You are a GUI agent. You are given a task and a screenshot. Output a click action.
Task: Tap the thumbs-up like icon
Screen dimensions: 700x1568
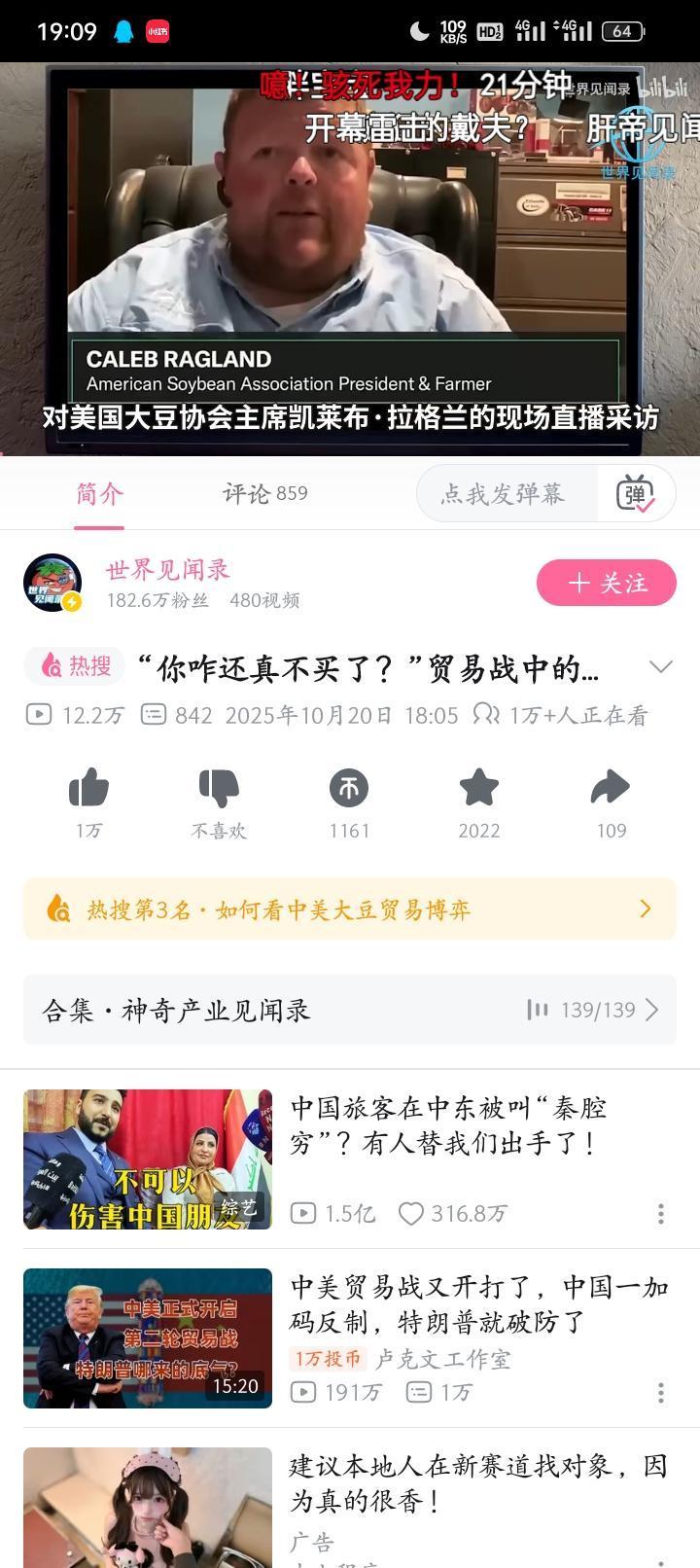click(x=91, y=790)
